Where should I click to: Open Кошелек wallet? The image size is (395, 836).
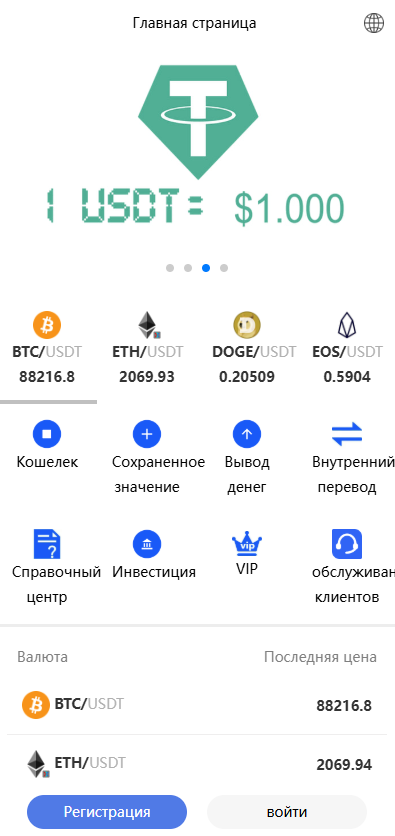tap(47, 445)
